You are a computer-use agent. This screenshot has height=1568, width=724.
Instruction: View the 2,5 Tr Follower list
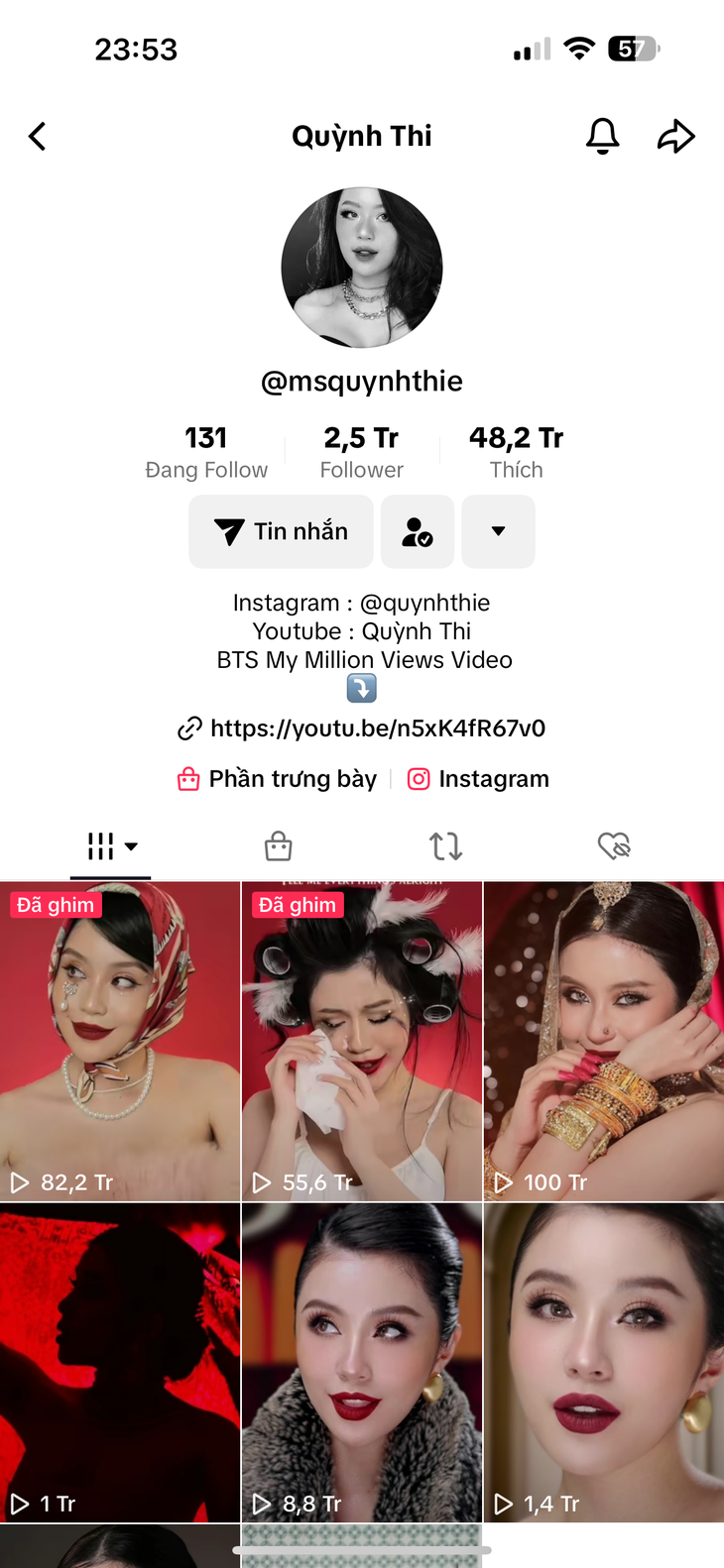pos(362,452)
